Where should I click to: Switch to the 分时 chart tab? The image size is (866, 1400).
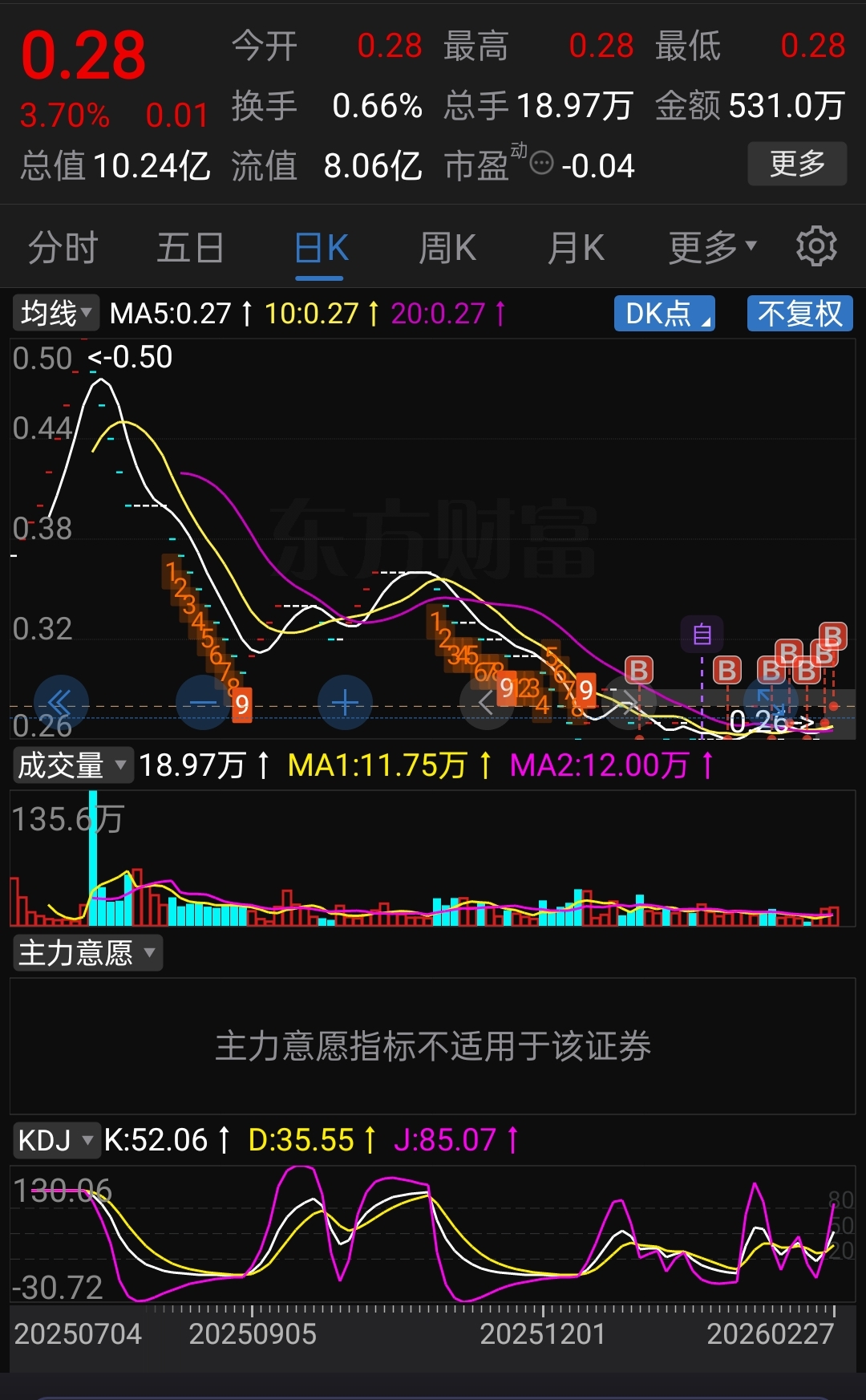[63, 248]
